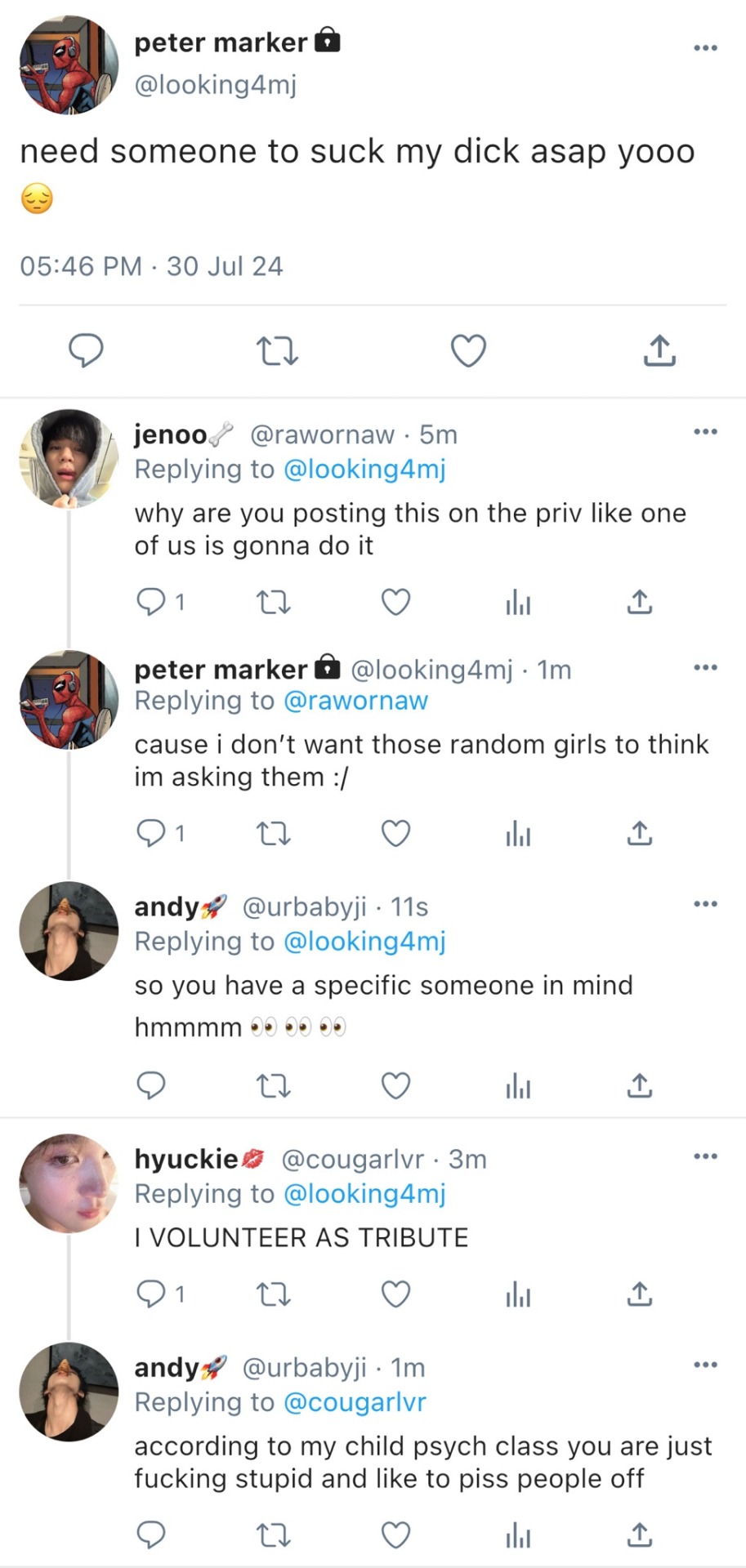Reply to andy's response to @cougarlvr
Viewport: 746px width, 1568px height.
tap(151, 1535)
